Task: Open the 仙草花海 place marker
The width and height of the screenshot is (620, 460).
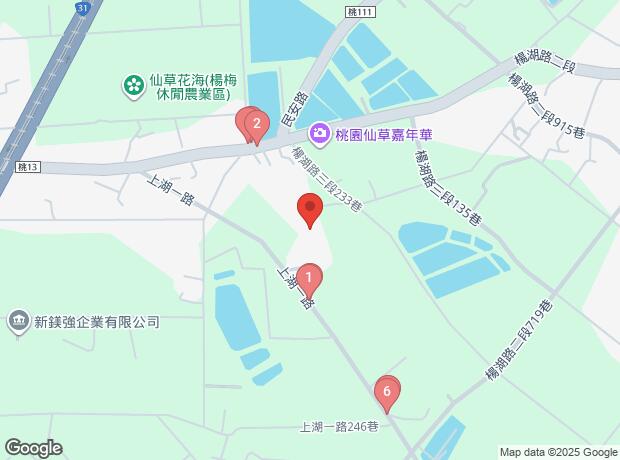Action: click(x=133, y=86)
